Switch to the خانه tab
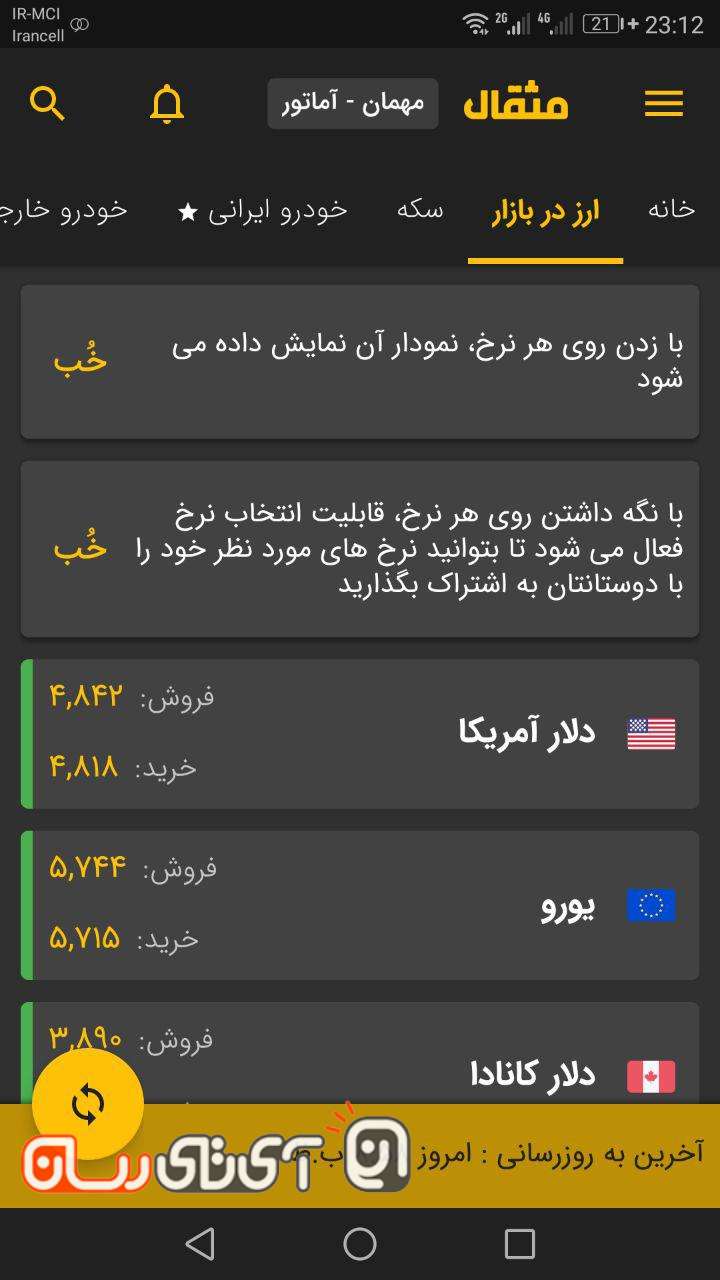Screen dimensions: 720x1280 pos(671,210)
